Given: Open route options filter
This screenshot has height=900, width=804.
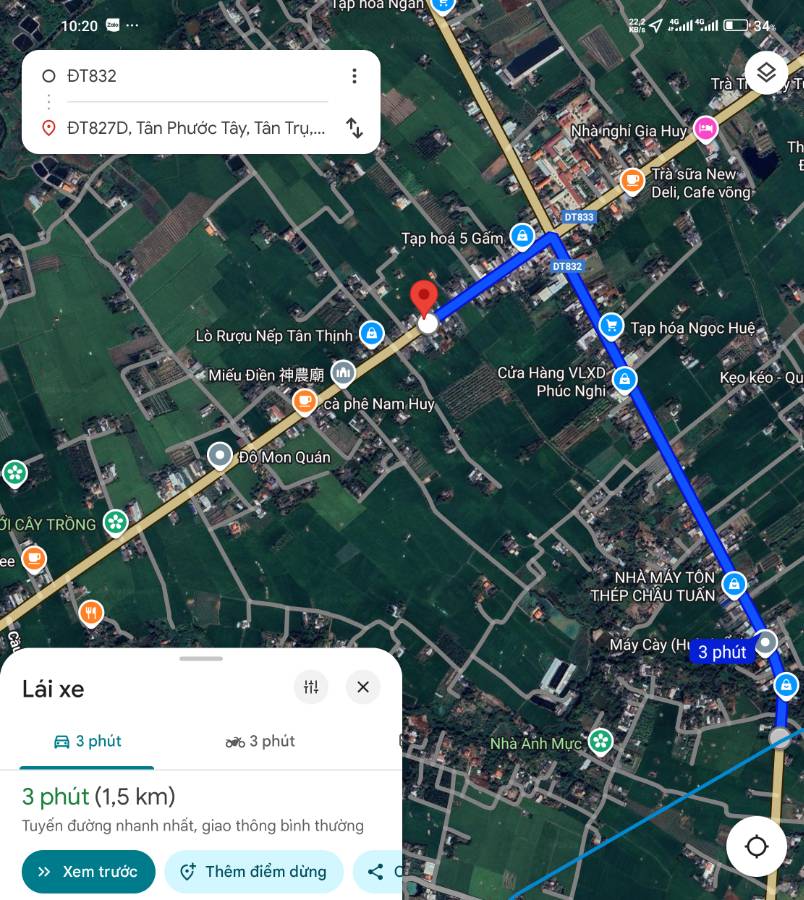Looking at the screenshot, I should click(311, 687).
